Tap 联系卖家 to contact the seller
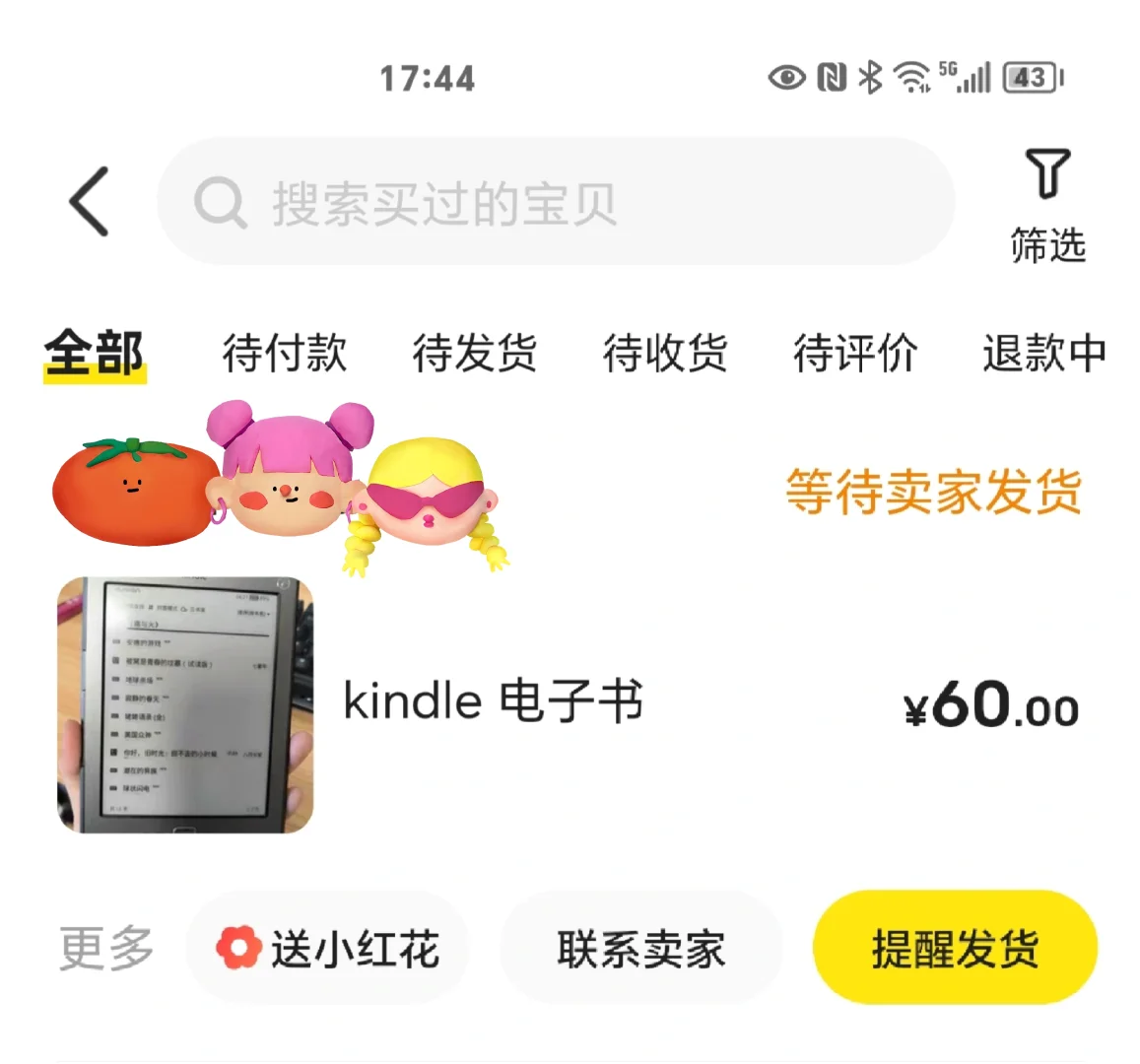1140x1064 pixels. (x=640, y=949)
